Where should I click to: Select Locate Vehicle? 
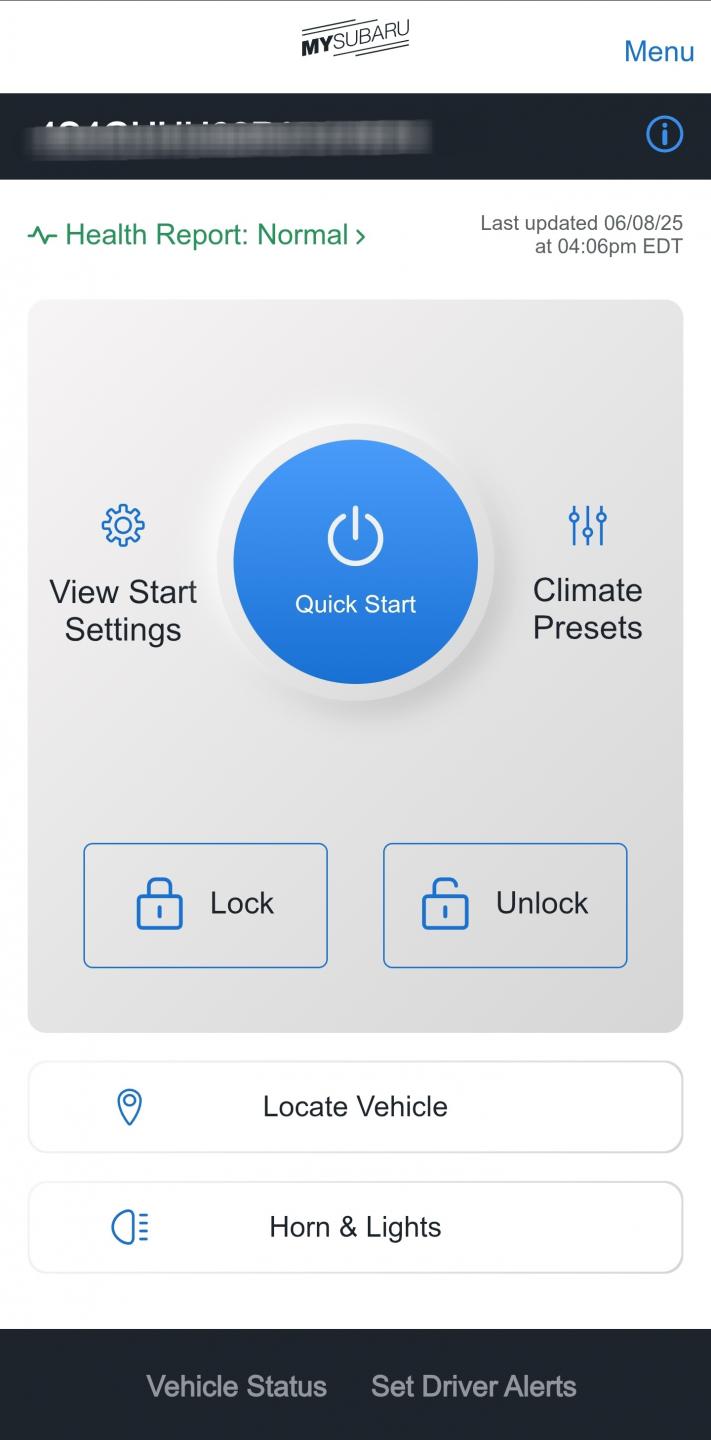355,1107
